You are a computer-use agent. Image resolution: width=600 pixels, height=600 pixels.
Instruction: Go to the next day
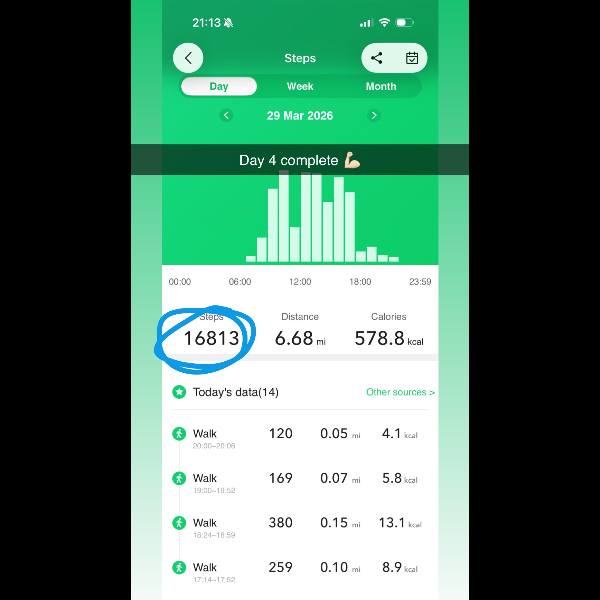coord(374,116)
